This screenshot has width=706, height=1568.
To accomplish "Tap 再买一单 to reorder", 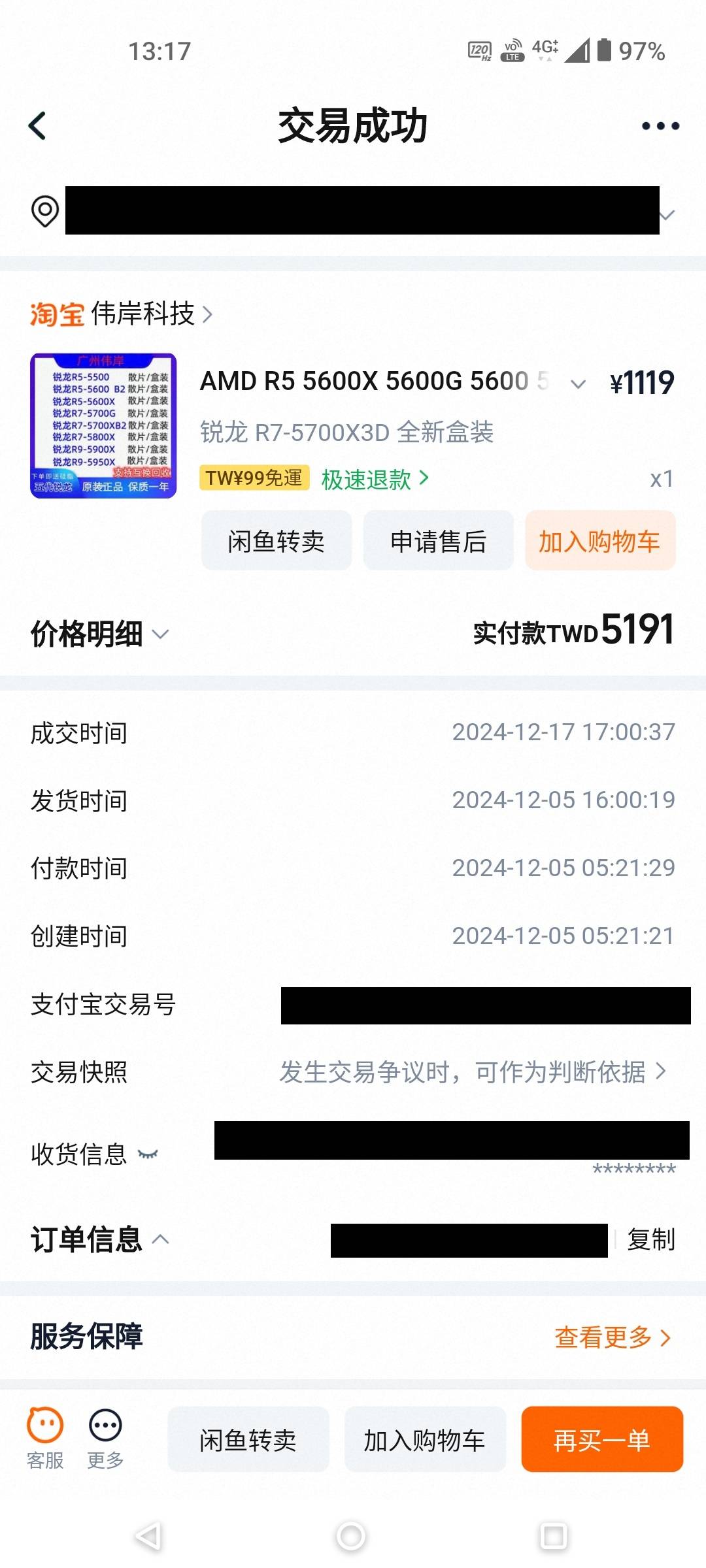I will 601,1439.
